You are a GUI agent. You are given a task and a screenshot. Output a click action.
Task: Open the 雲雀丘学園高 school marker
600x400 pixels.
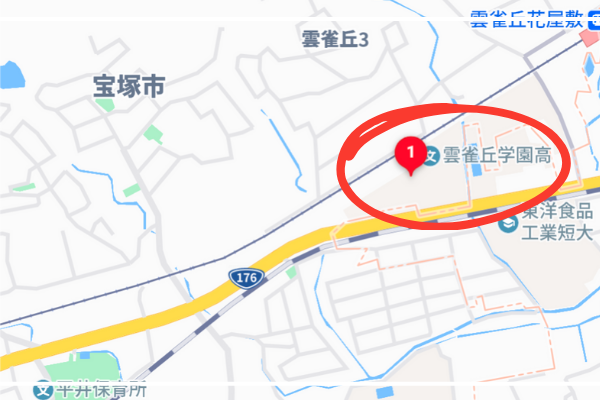(431, 156)
